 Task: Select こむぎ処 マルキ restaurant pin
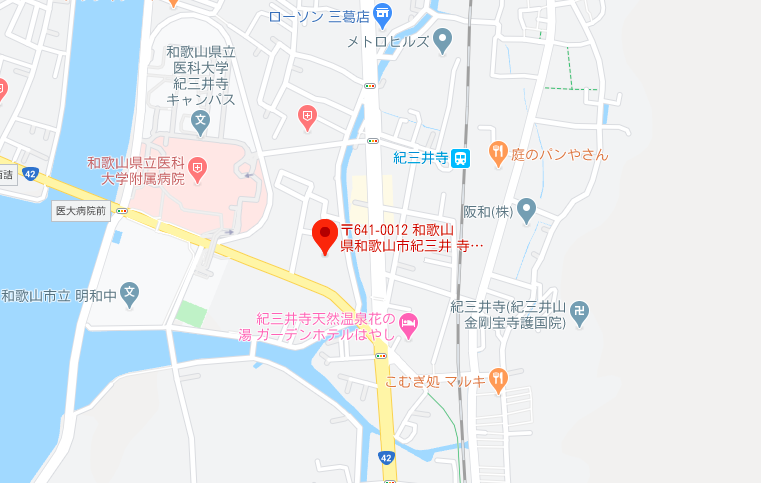pyautogui.click(x=501, y=379)
